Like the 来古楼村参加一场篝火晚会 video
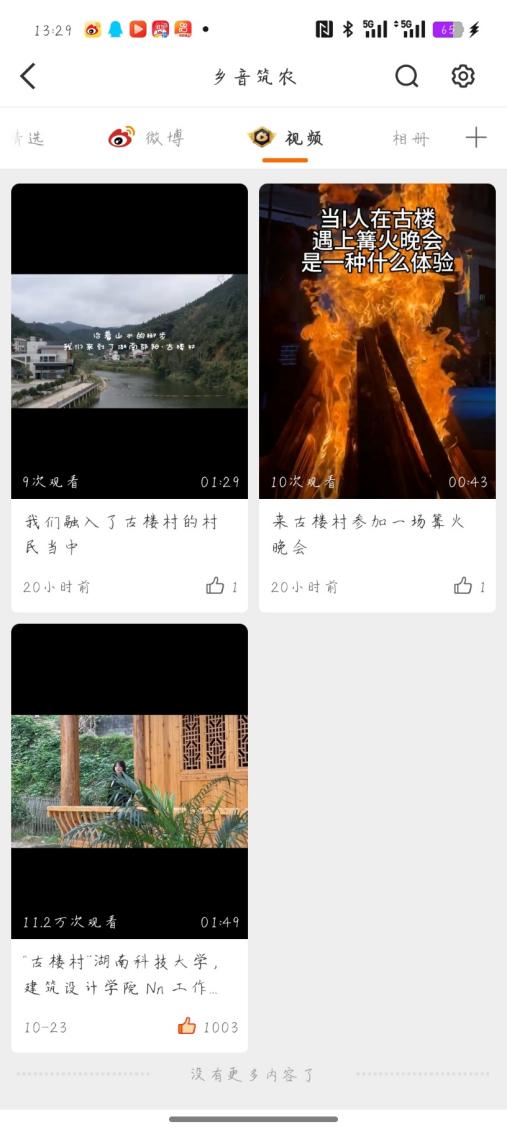507x1132 pixels. 463,585
